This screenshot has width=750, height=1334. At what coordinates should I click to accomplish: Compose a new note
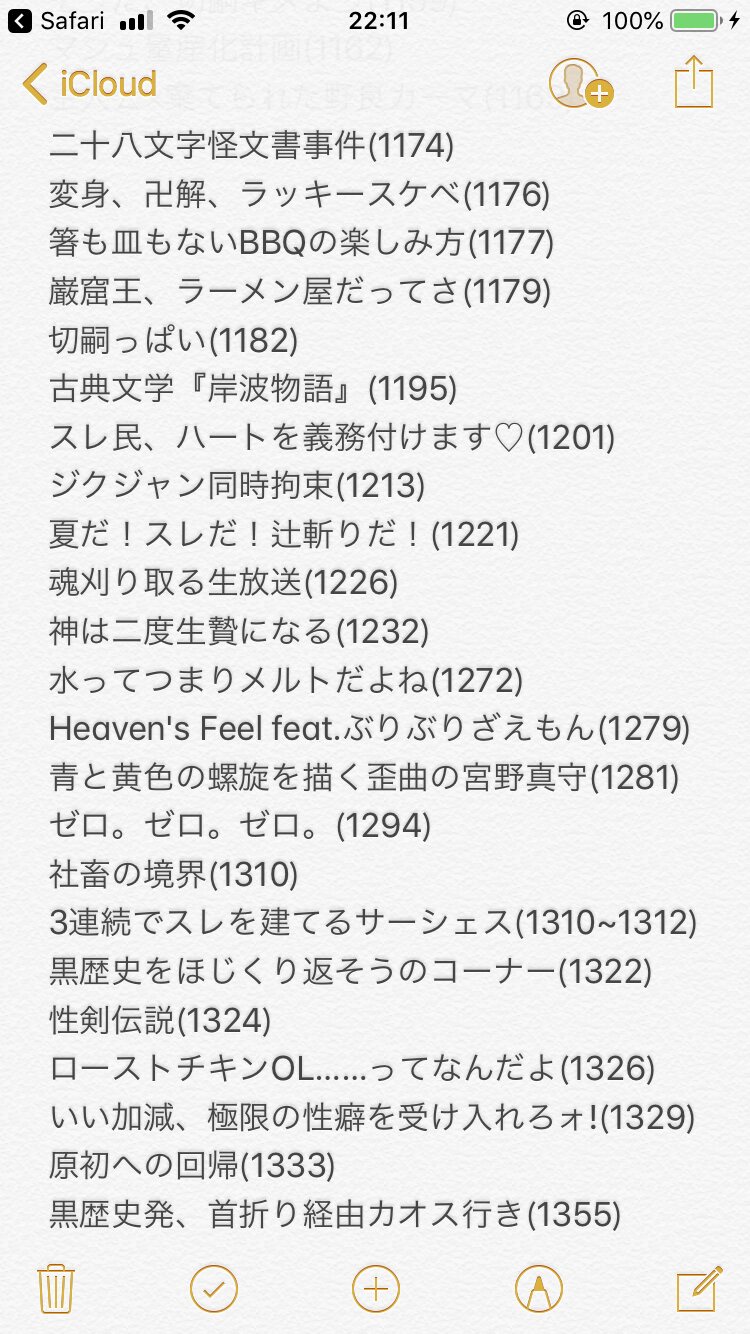click(698, 1288)
